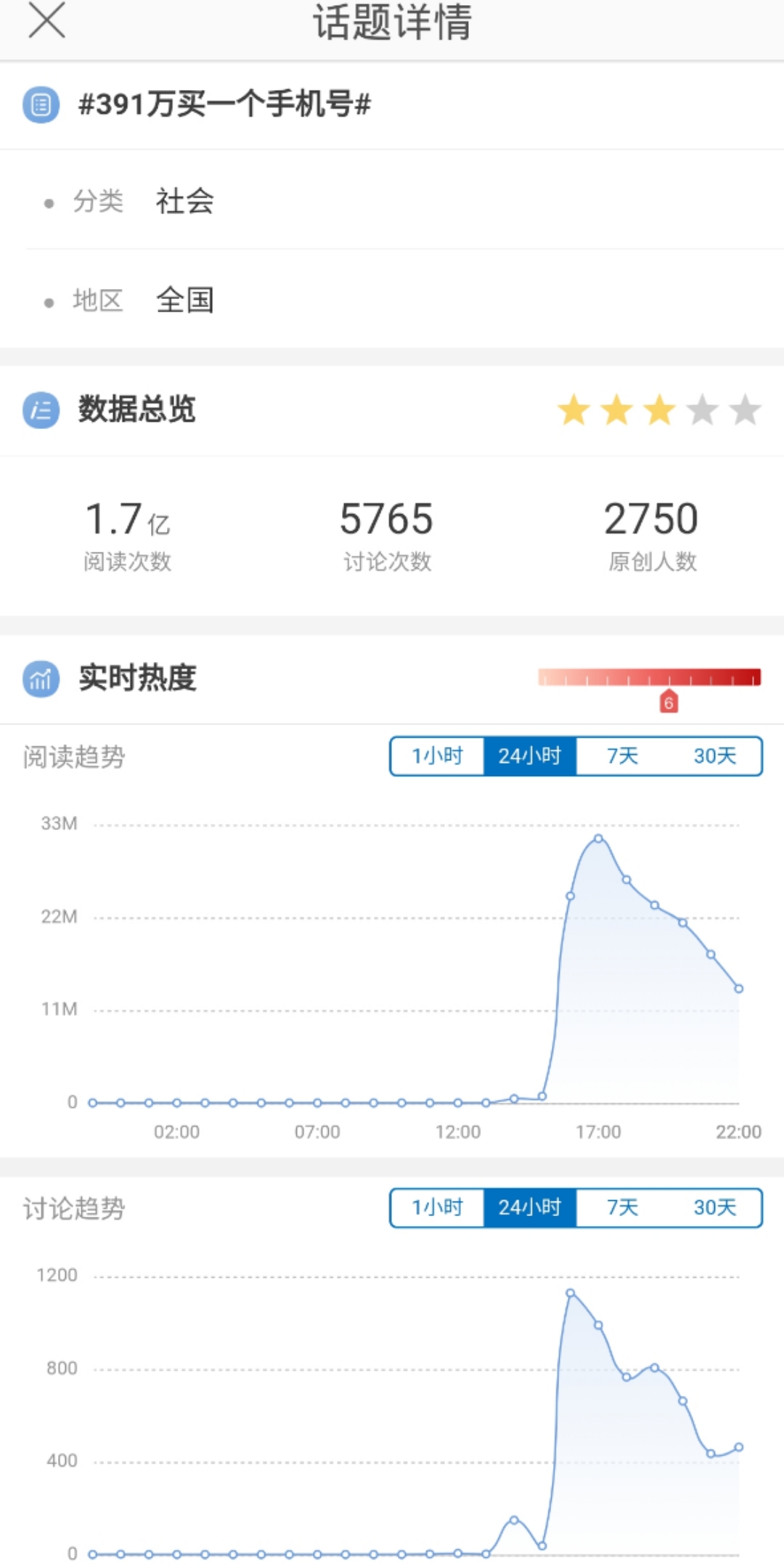Switch reading trend to 1小时 tab
Image resolution: width=784 pixels, height=1566 pixels.
[x=437, y=756]
